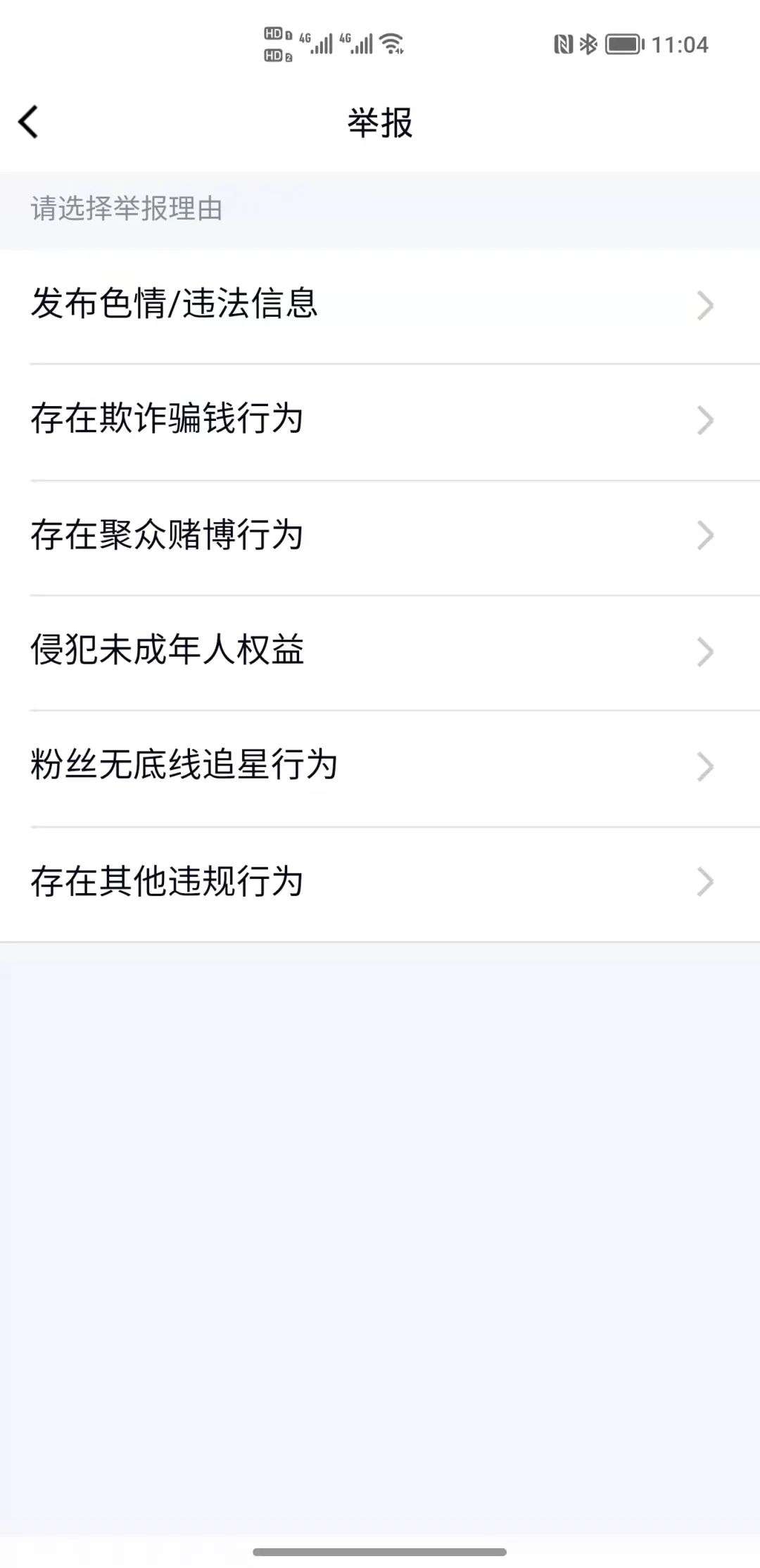Choose 存在欺诈骗钱行为 report reason
The height and width of the screenshot is (1568, 760).
(380, 420)
